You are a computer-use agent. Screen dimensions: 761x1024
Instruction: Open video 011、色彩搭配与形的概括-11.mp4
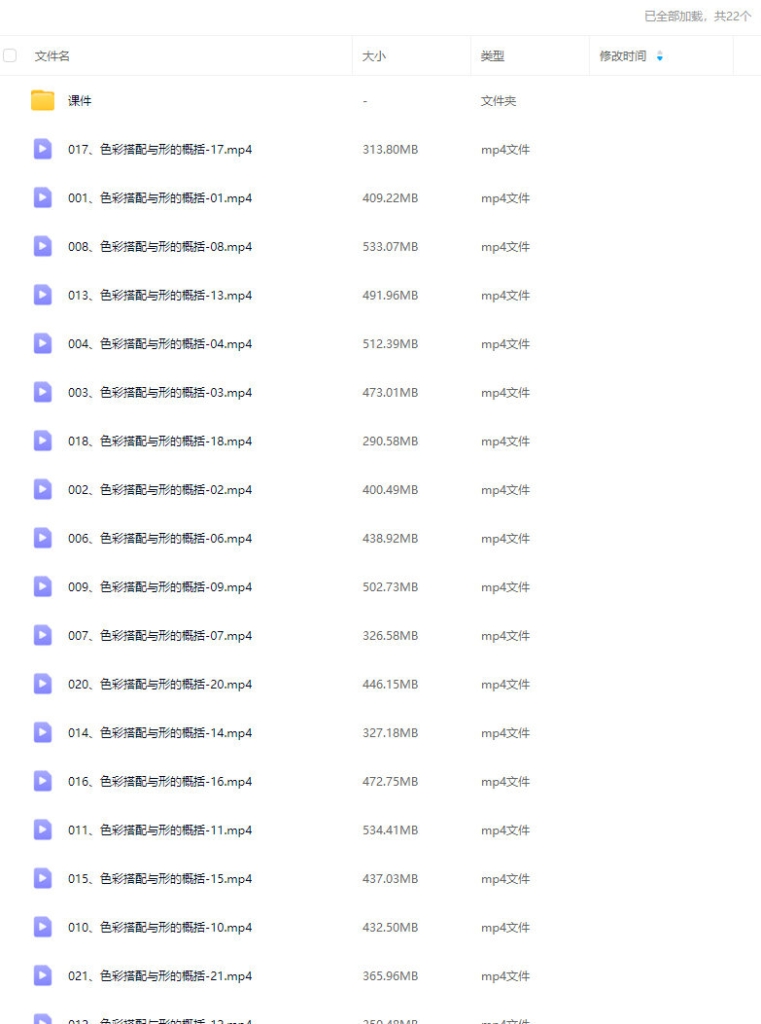(x=160, y=830)
